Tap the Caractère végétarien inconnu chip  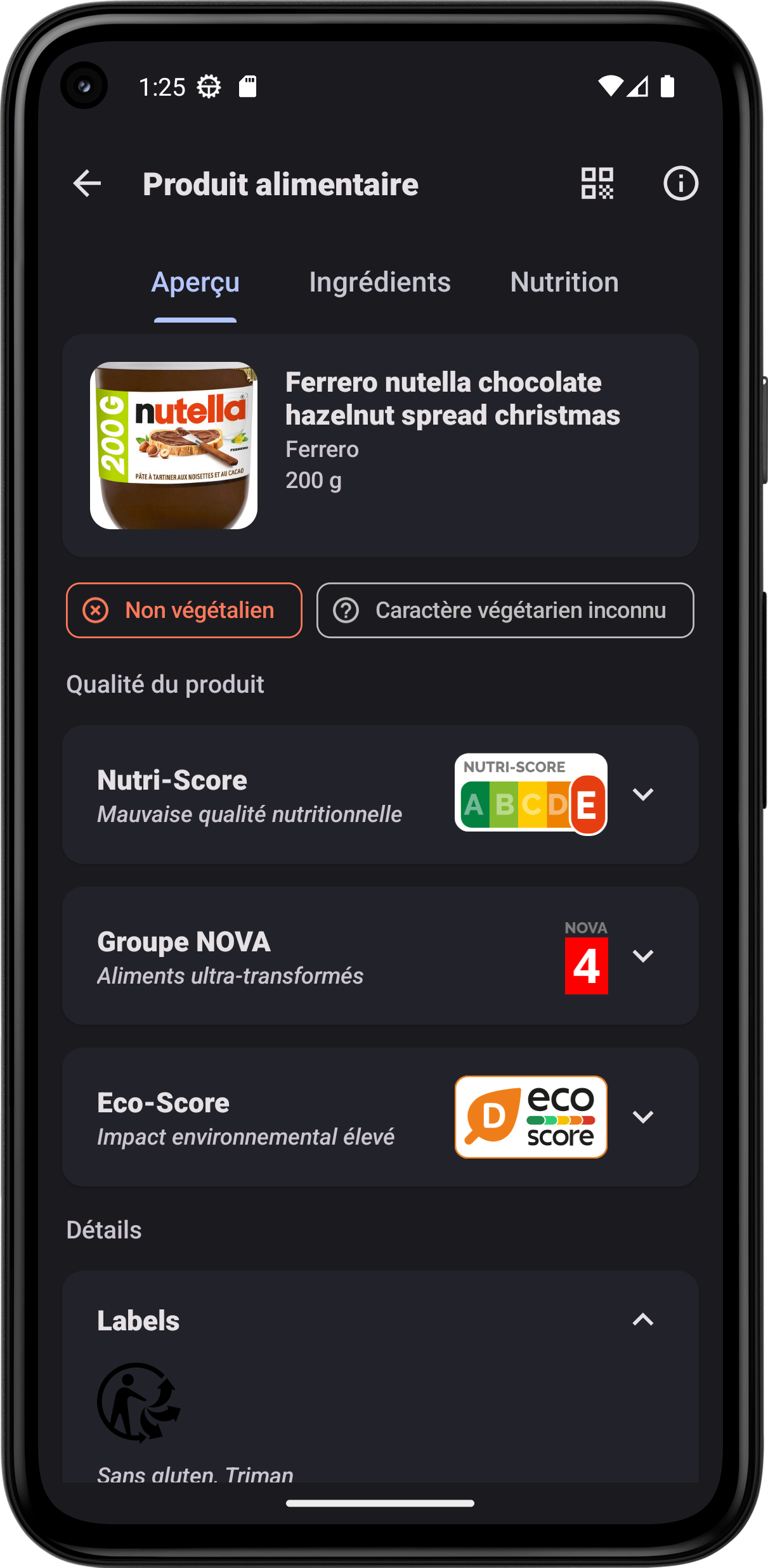tap(505, 610)
